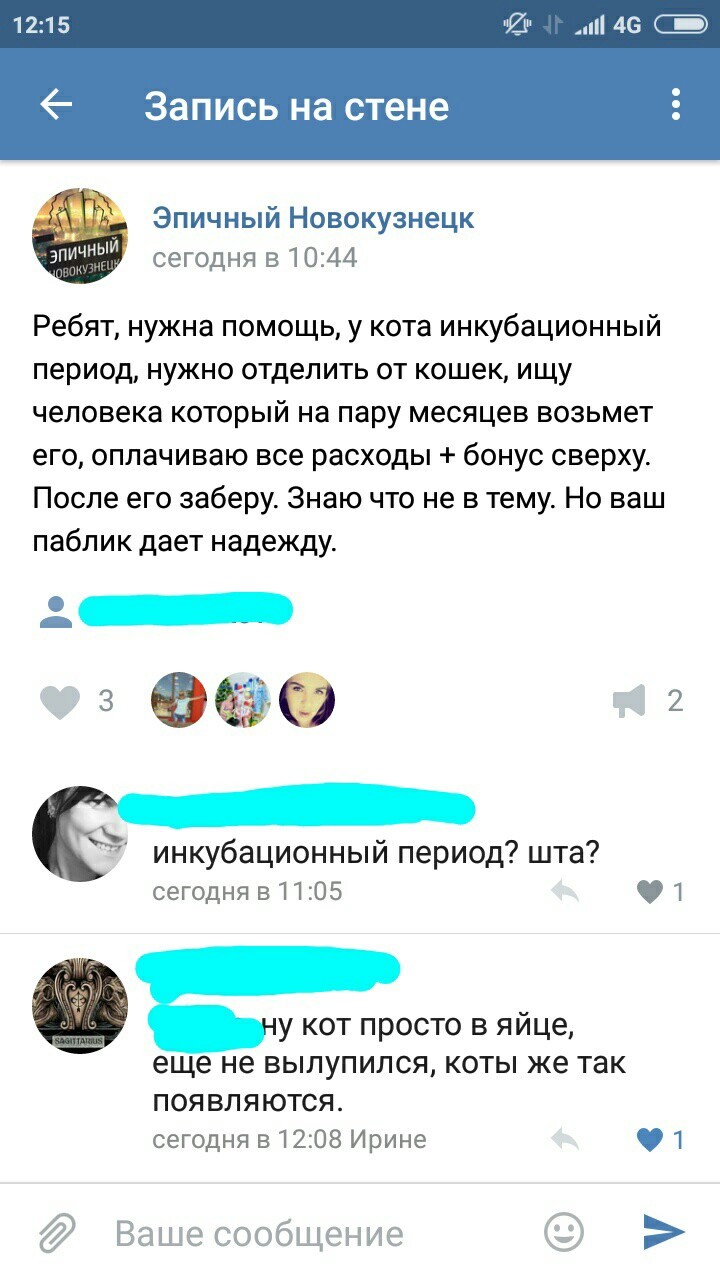Share the post via megaphone icon

click(x=630, y=701)
